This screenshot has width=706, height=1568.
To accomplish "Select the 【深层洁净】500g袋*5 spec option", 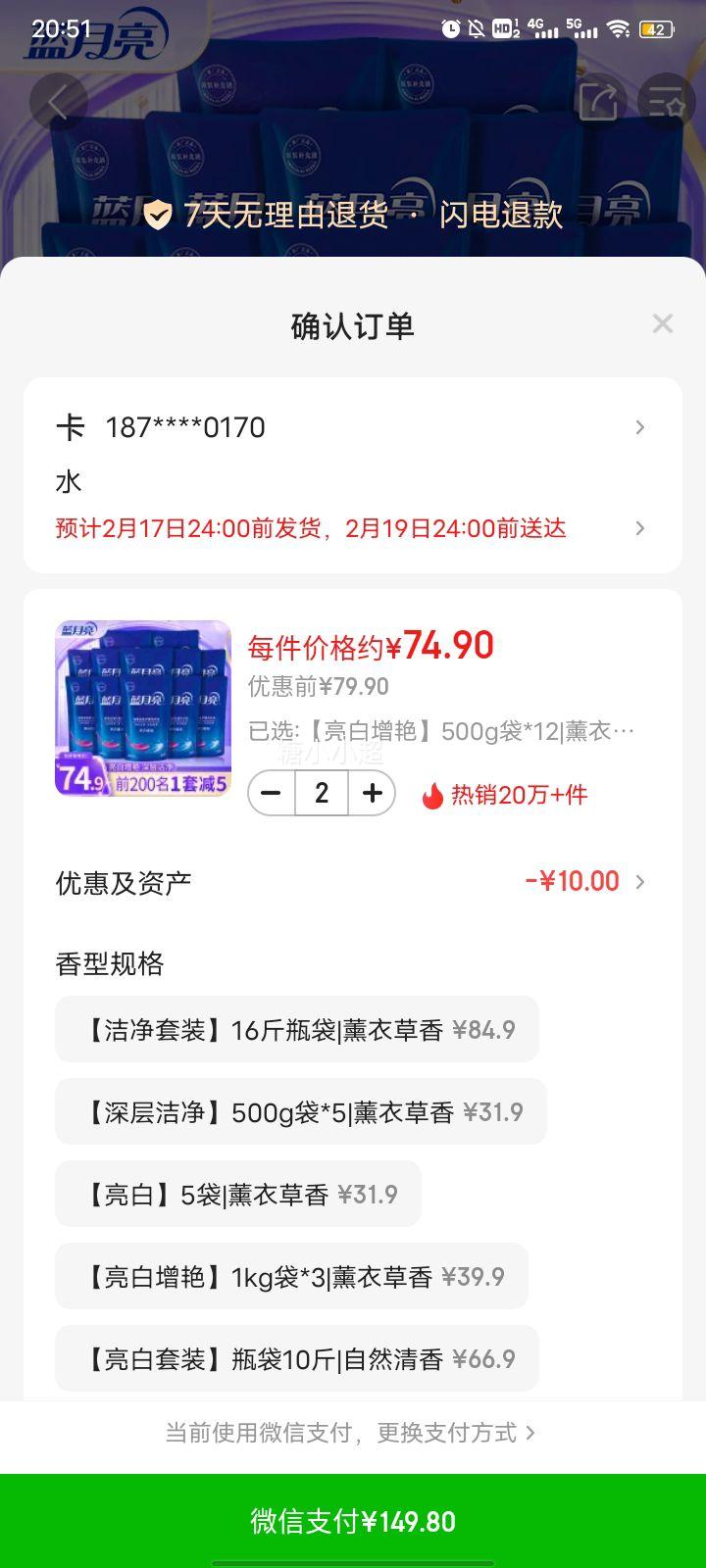I will [x=296, y=1111].
